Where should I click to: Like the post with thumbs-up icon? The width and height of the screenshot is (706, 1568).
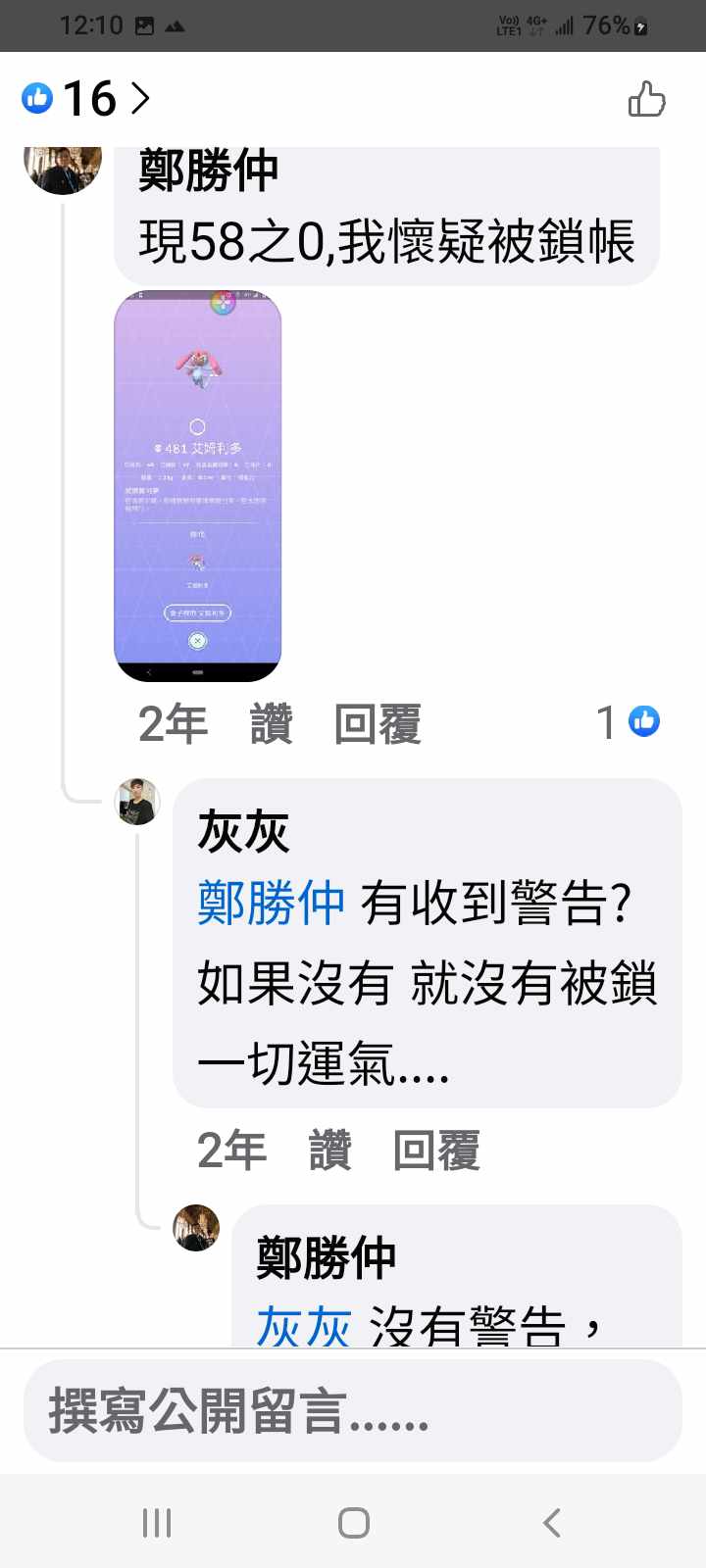tap(646, 99)
